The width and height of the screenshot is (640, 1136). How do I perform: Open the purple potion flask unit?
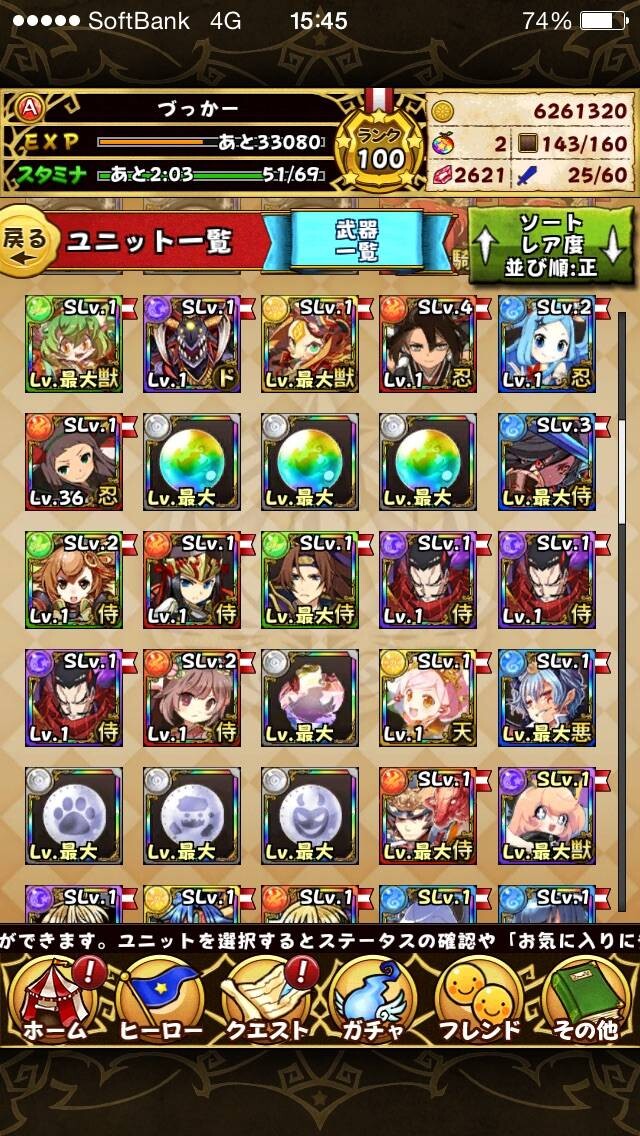pos(309,698)
